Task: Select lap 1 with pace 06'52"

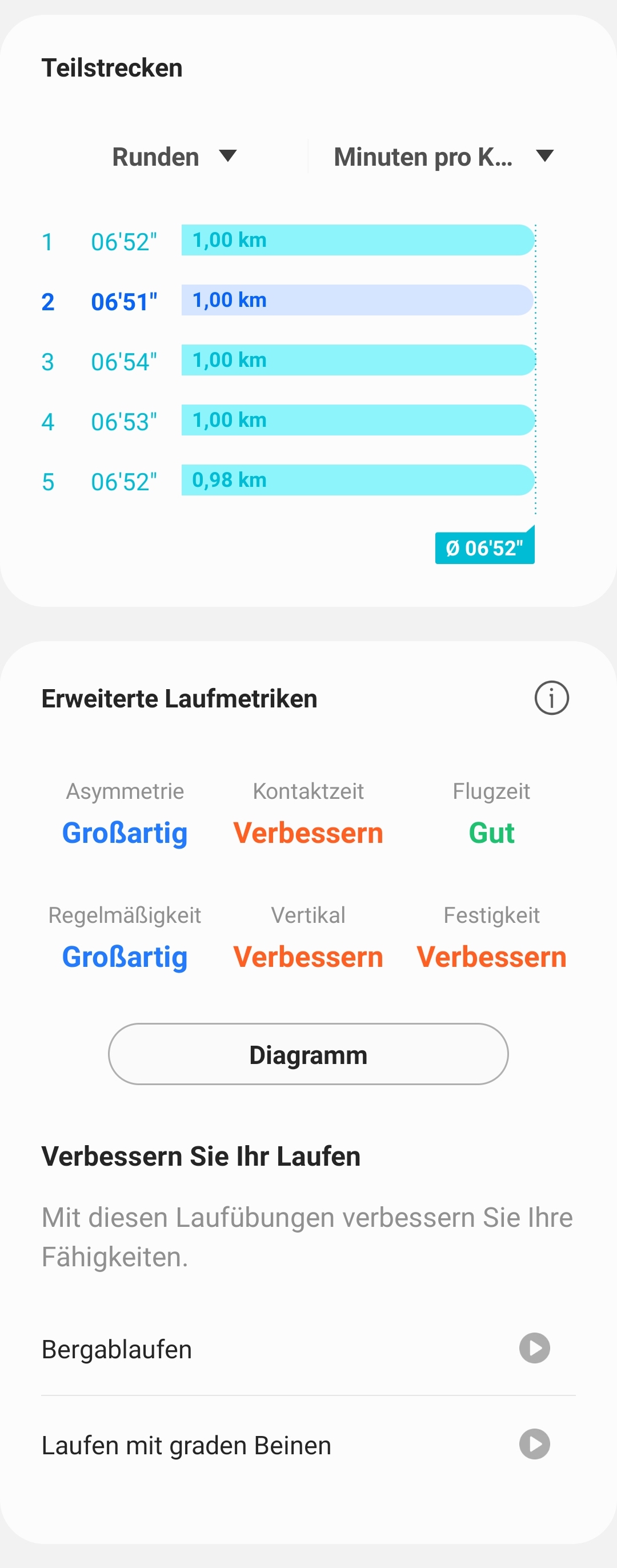Action: tap(287, 241)
